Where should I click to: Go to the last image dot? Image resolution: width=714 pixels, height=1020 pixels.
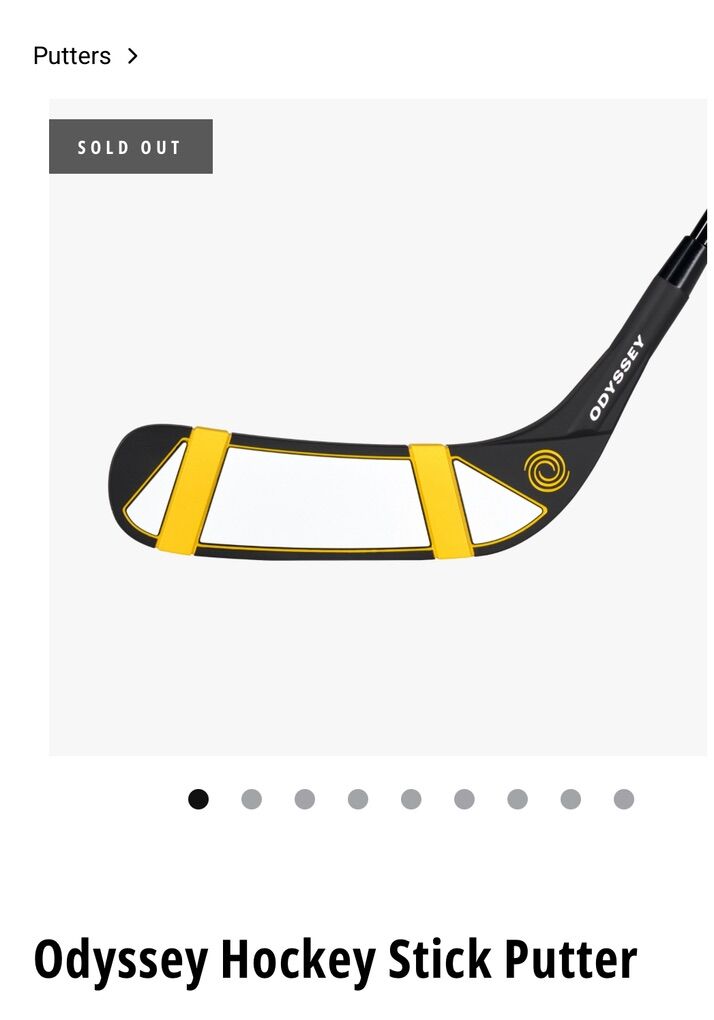click(624, 799)
